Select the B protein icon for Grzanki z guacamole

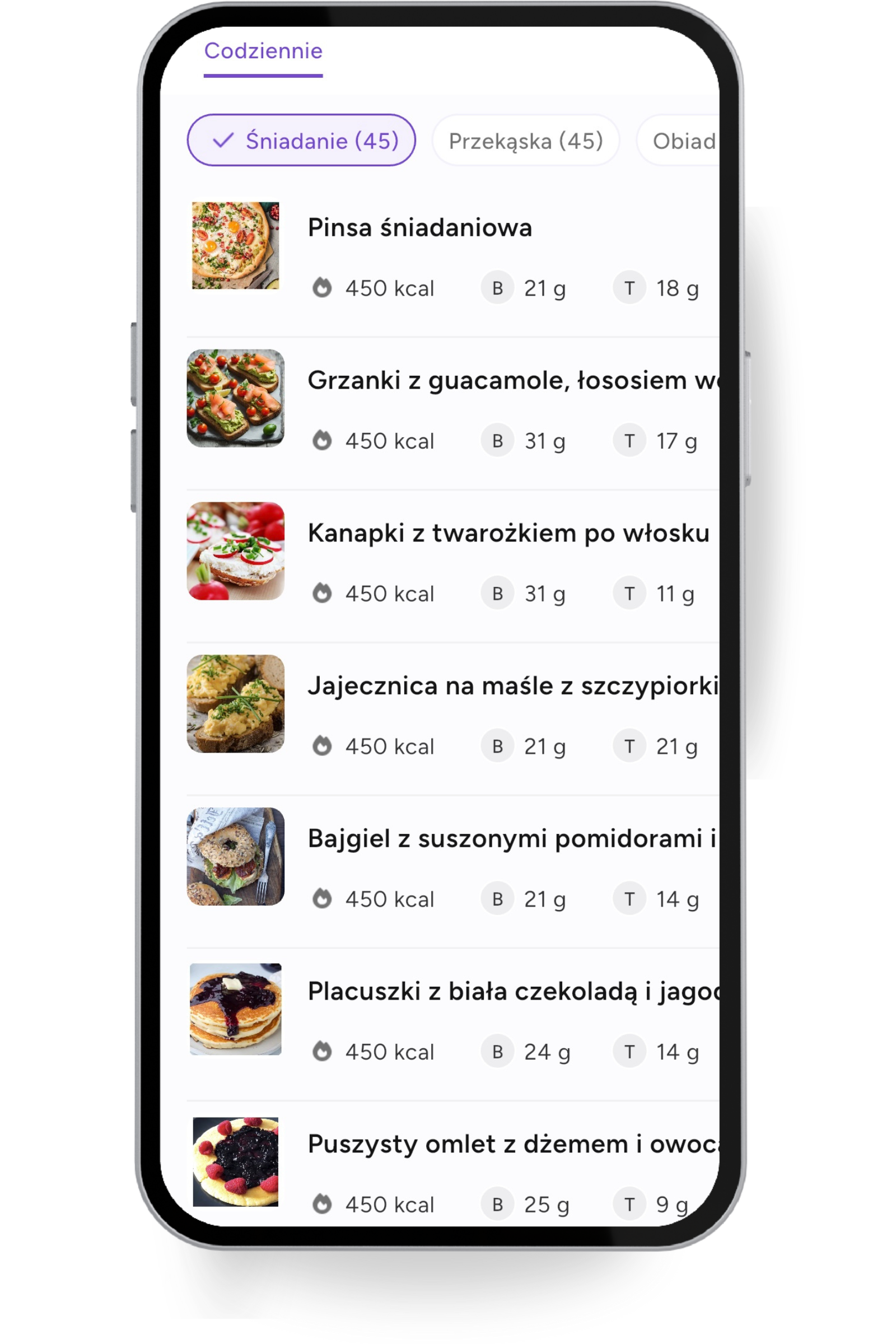tap(498, 440)
